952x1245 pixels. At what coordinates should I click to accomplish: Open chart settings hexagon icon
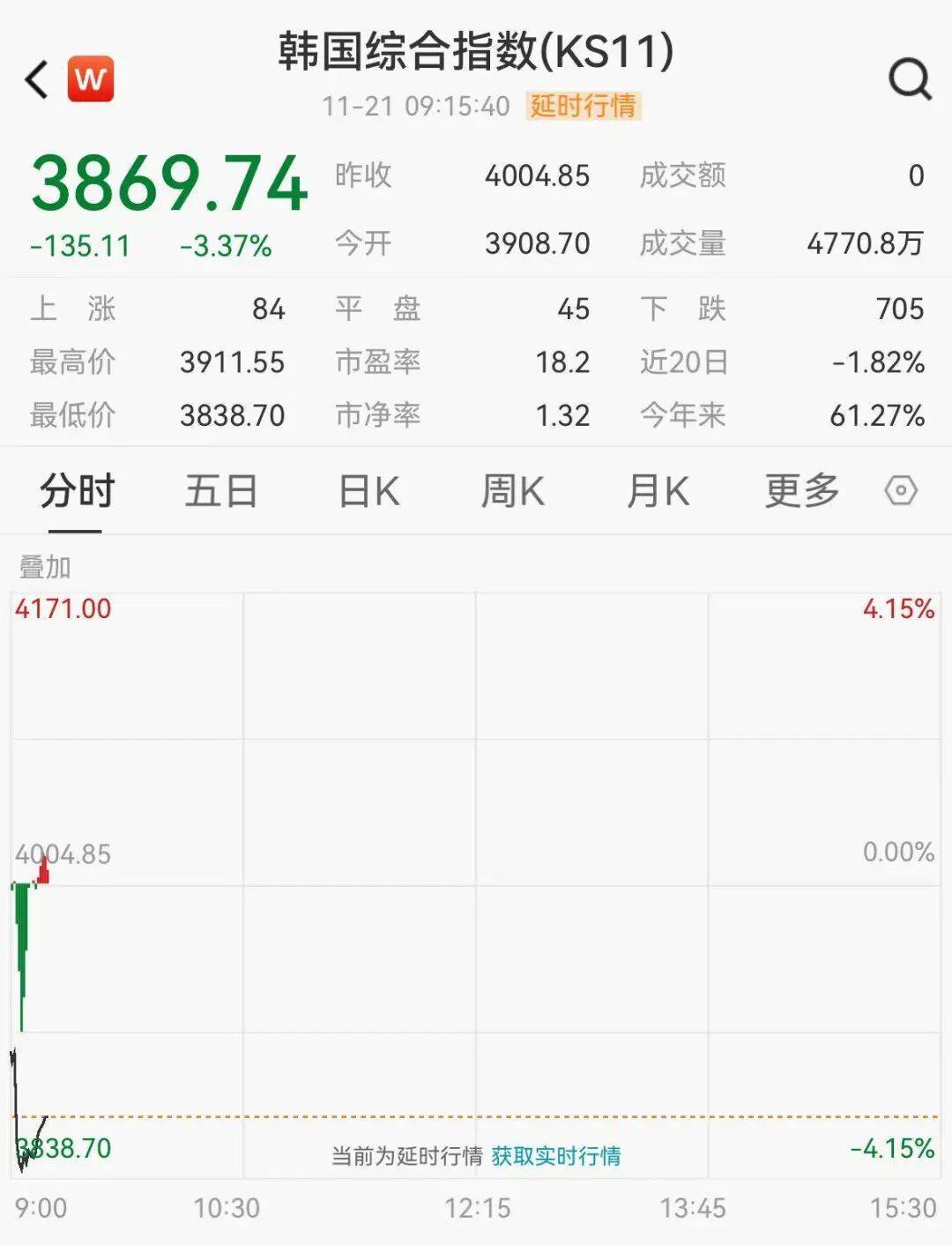(x=901, y=490)
